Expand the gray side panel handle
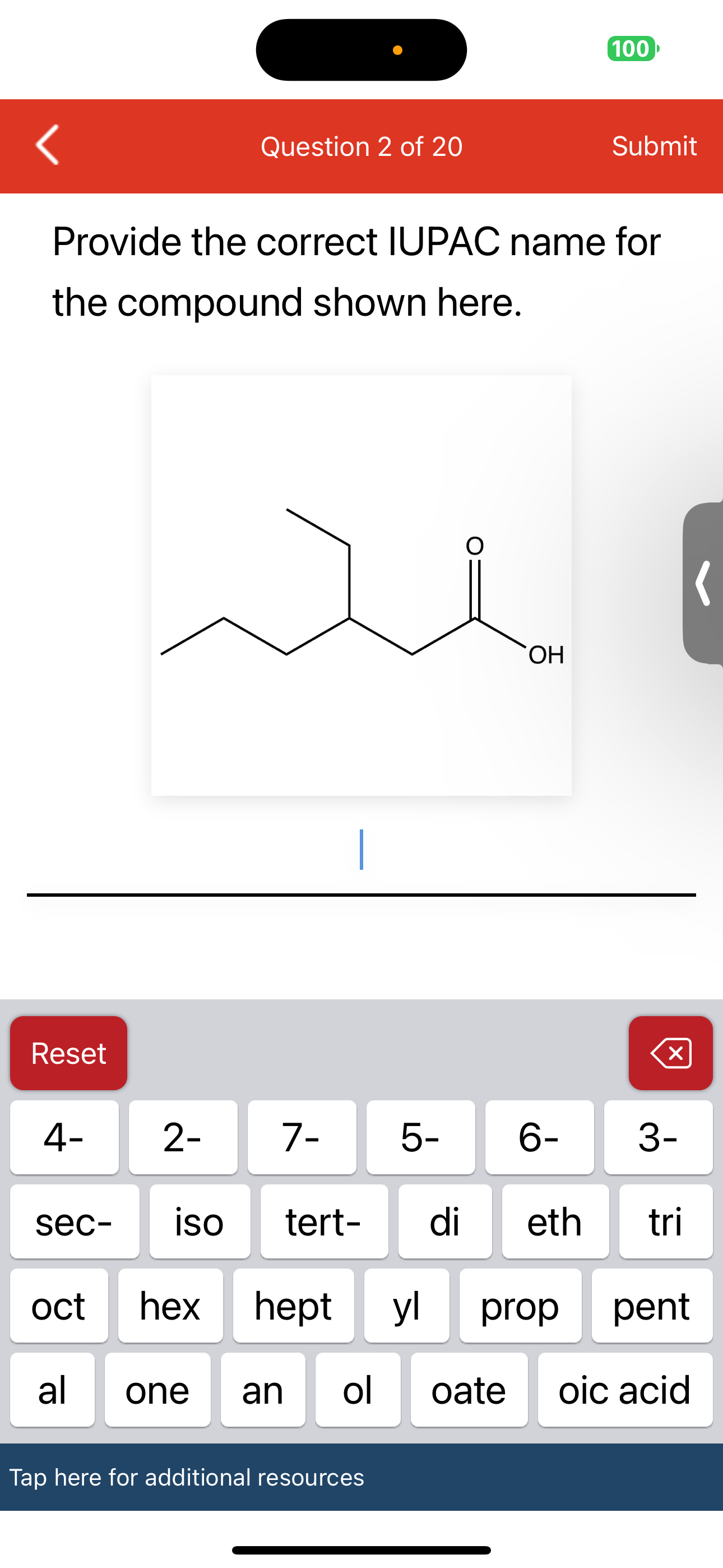The image size is (723, 1568). (x=703, y=583)
